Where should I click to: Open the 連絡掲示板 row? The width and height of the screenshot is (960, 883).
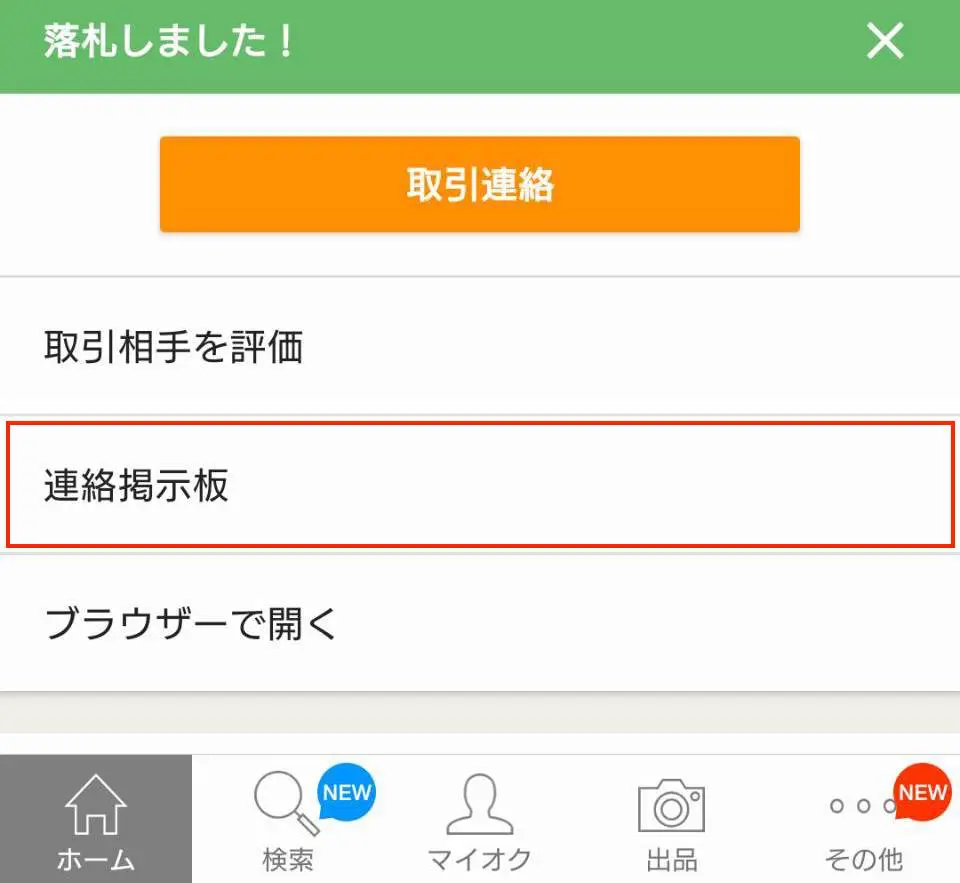point(480,485)
